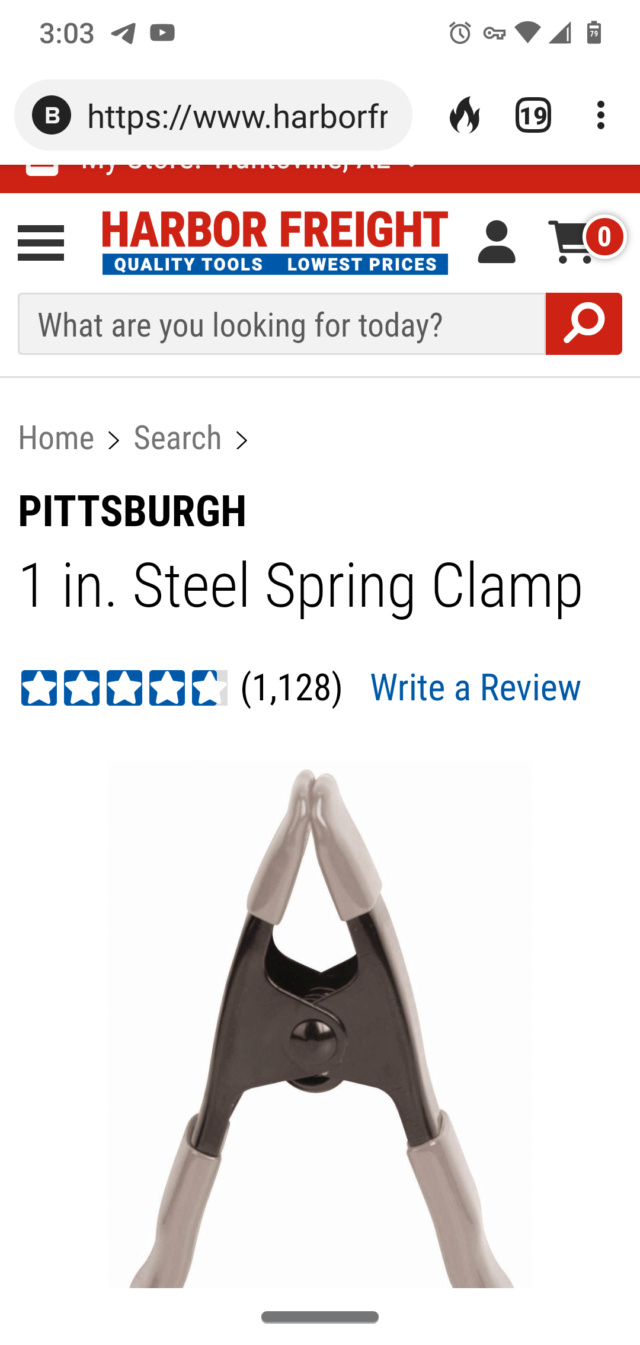View the 1,128 star rating reviews
640x1345 pixels.
click(x=180, y=688)
